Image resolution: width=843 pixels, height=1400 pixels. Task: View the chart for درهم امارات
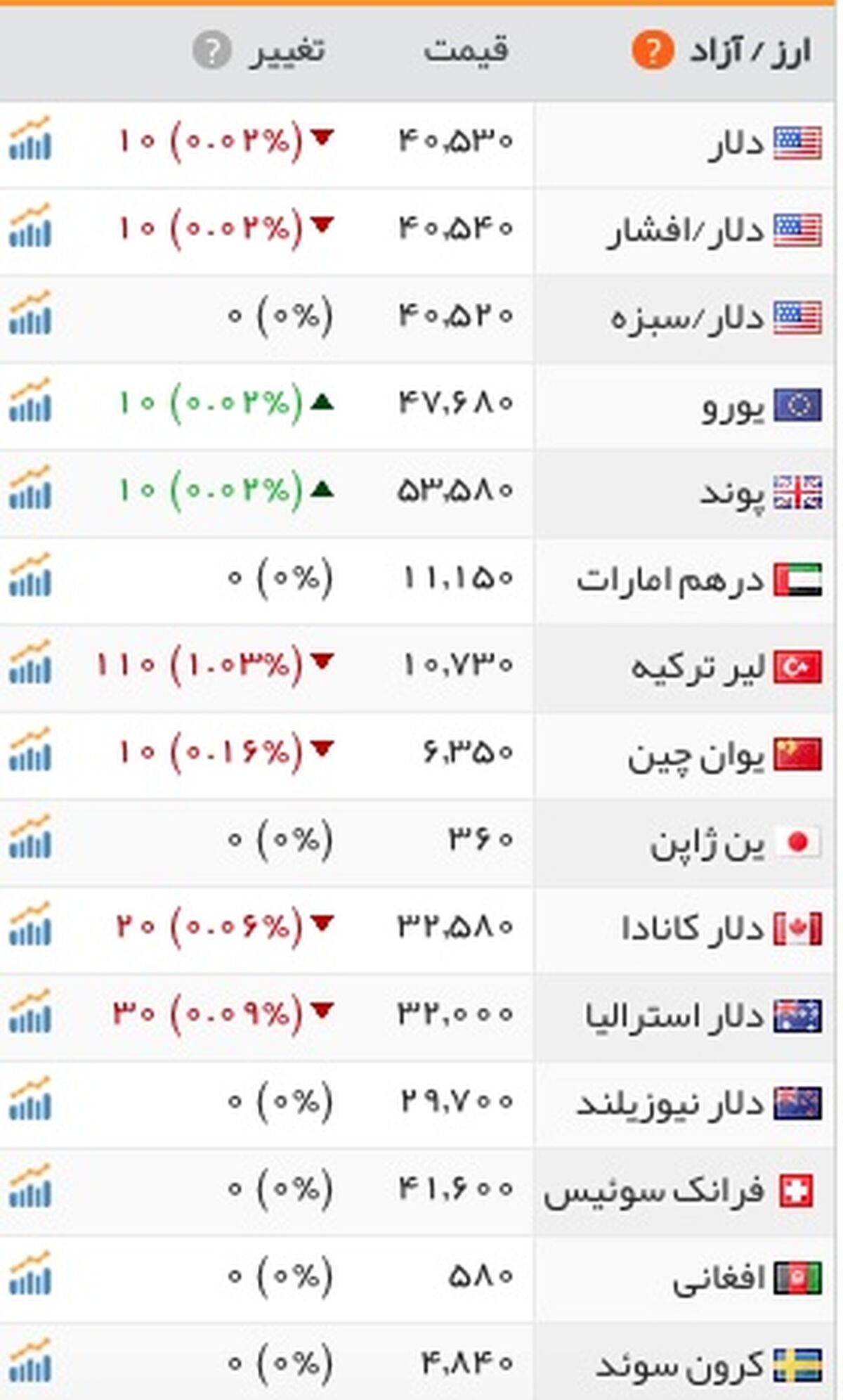(30, 576)
